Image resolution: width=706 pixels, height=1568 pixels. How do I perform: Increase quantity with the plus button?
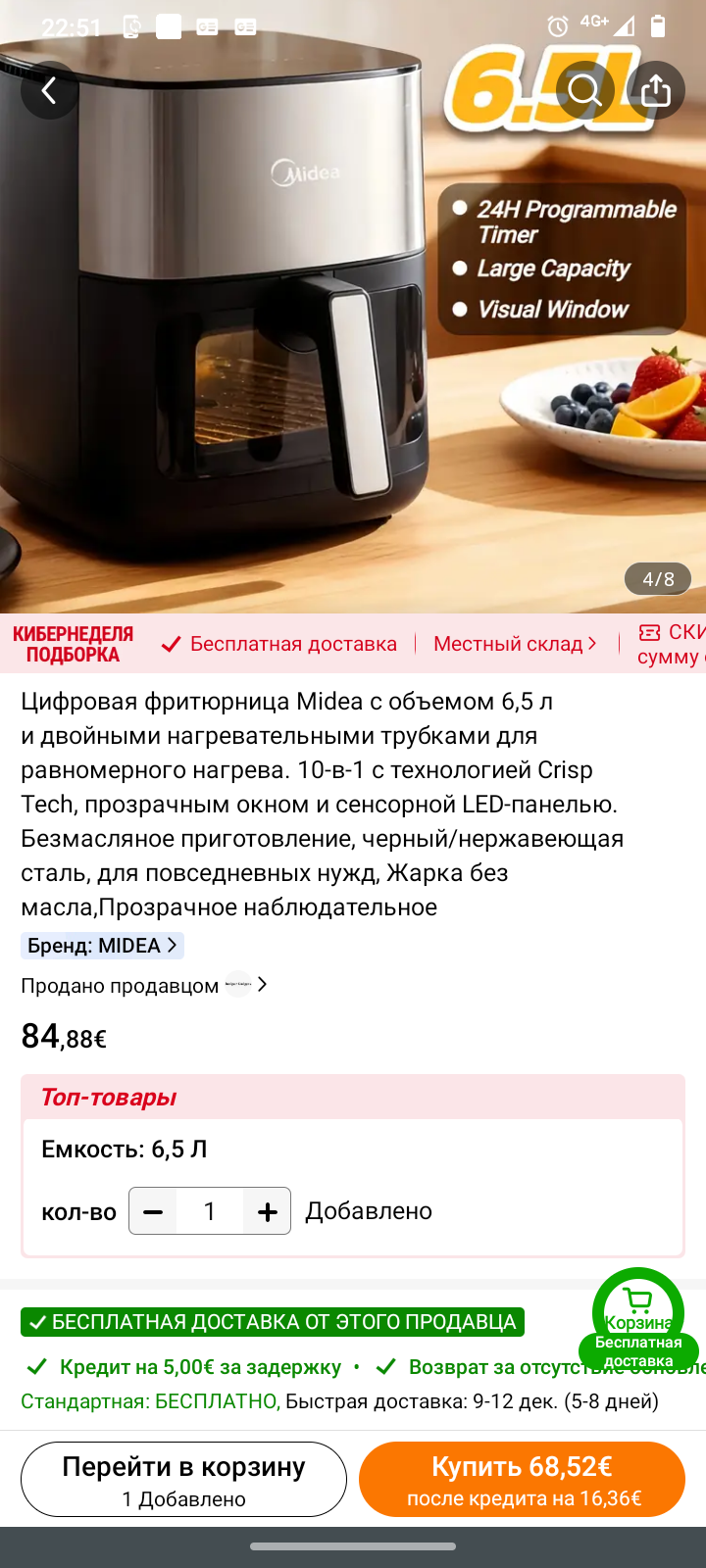click(267, 1211)
